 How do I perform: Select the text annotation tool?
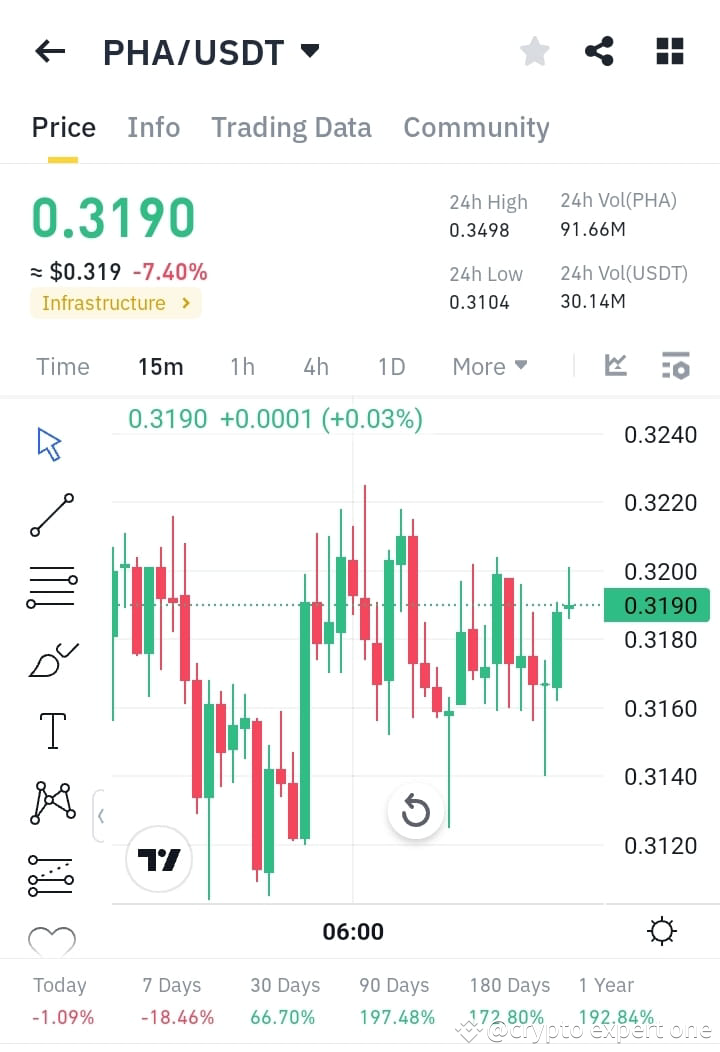click(52, 730)
